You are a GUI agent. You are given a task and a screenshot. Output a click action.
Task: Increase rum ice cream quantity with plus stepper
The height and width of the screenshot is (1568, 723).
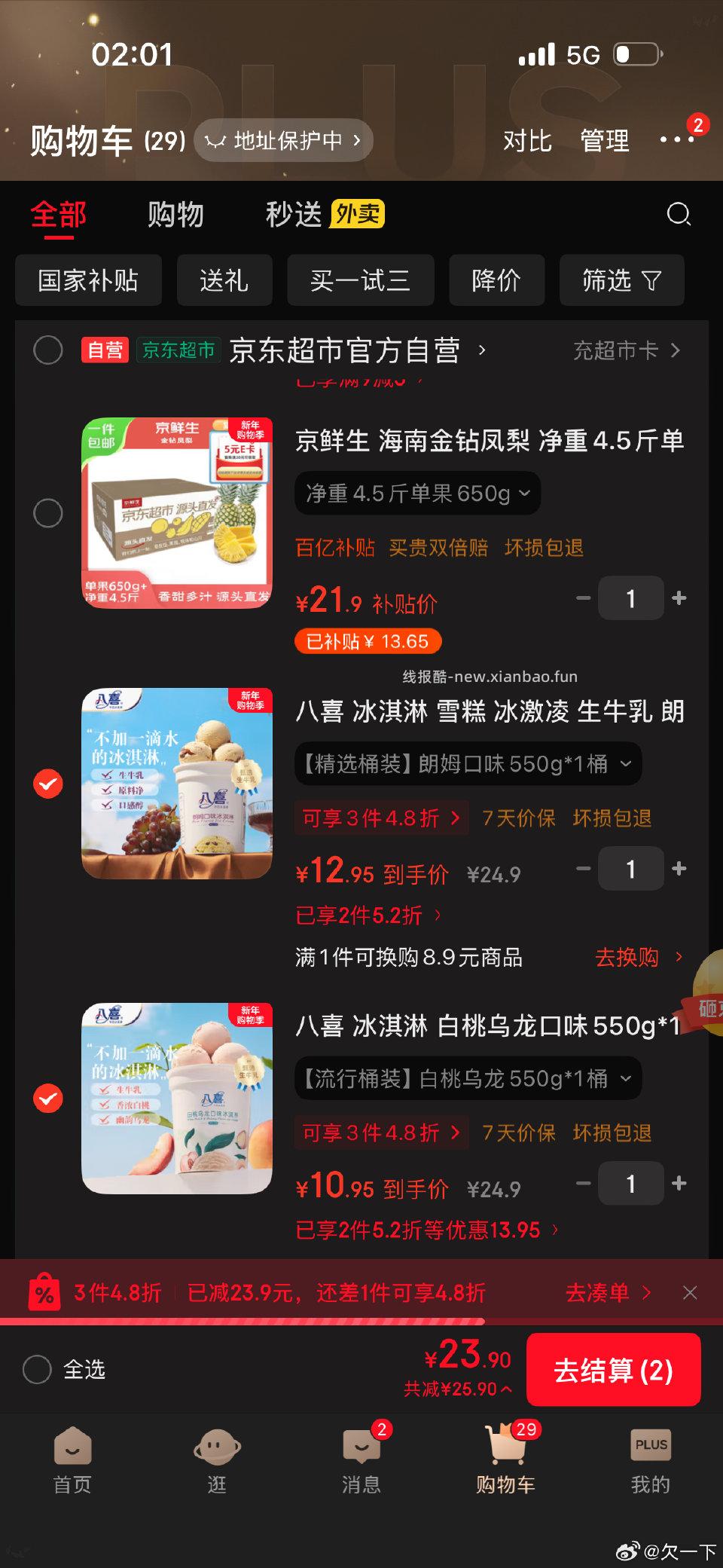[x=679, y=869]
